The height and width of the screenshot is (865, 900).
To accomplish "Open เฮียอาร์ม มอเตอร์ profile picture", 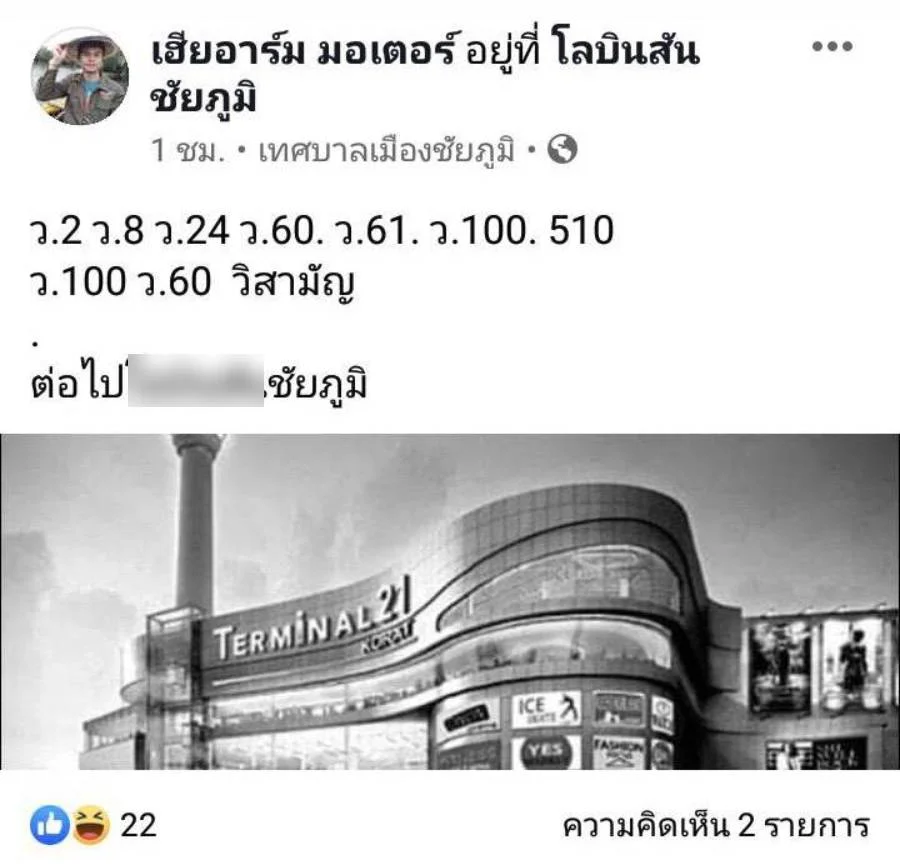I will tap(80, 76).
